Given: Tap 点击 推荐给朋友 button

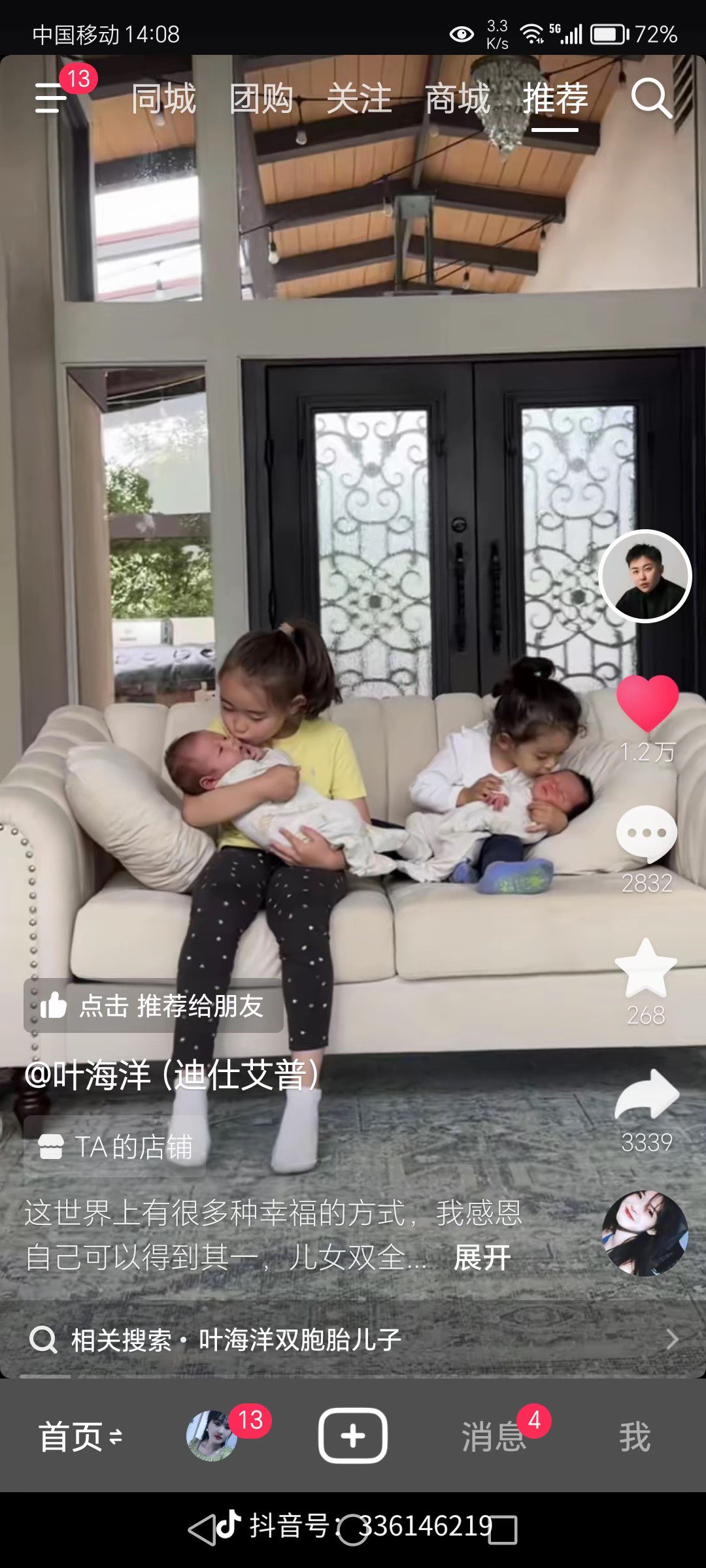Looking at the screenshot, I should (154, 1006).
